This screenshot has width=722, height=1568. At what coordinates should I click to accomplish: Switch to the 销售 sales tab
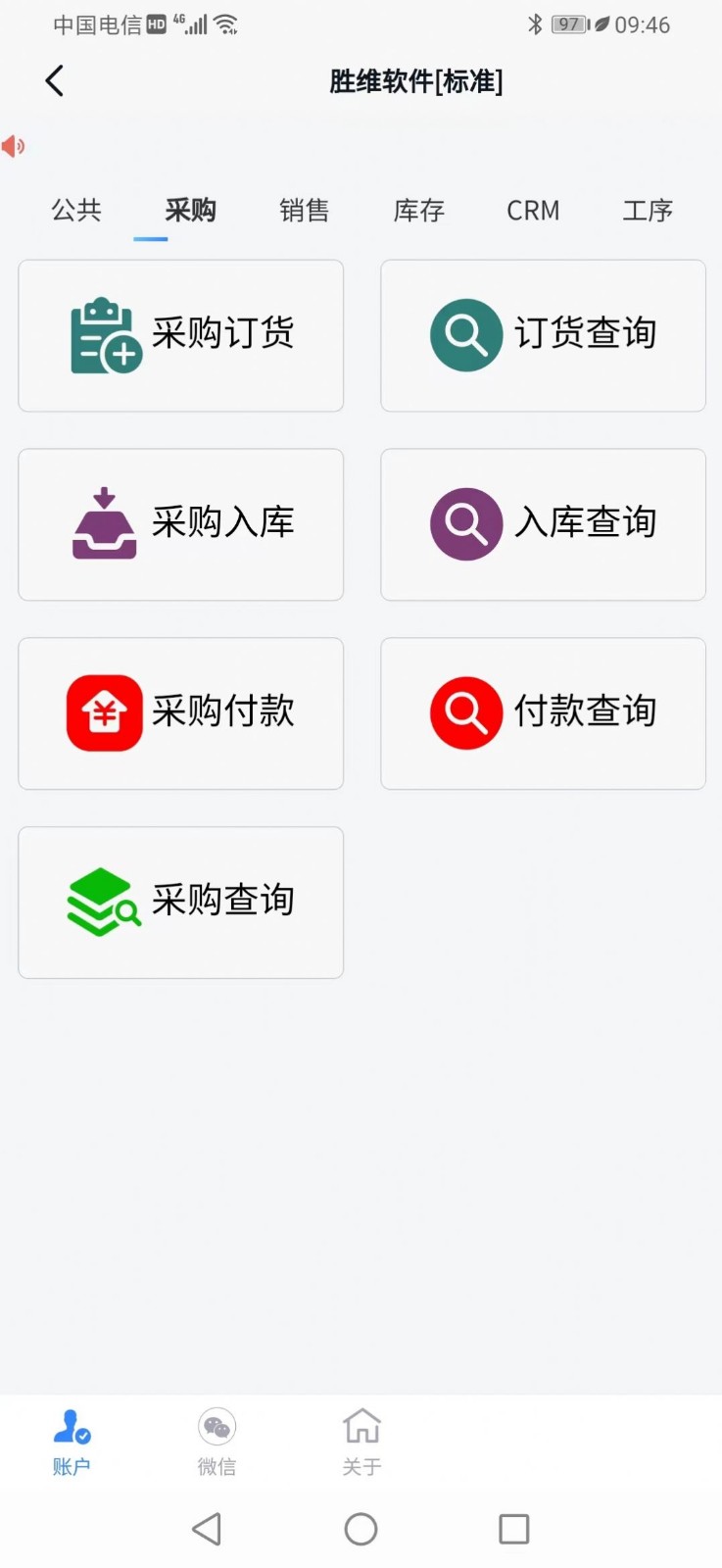[305, 210]
